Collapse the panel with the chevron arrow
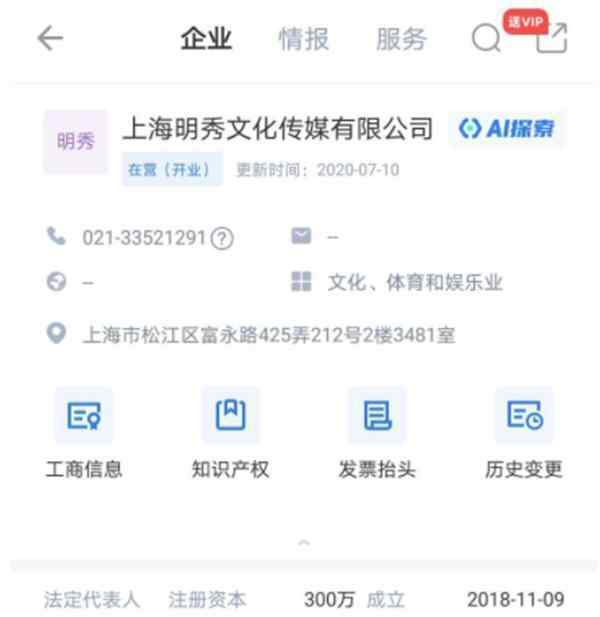 pos(304,543)
